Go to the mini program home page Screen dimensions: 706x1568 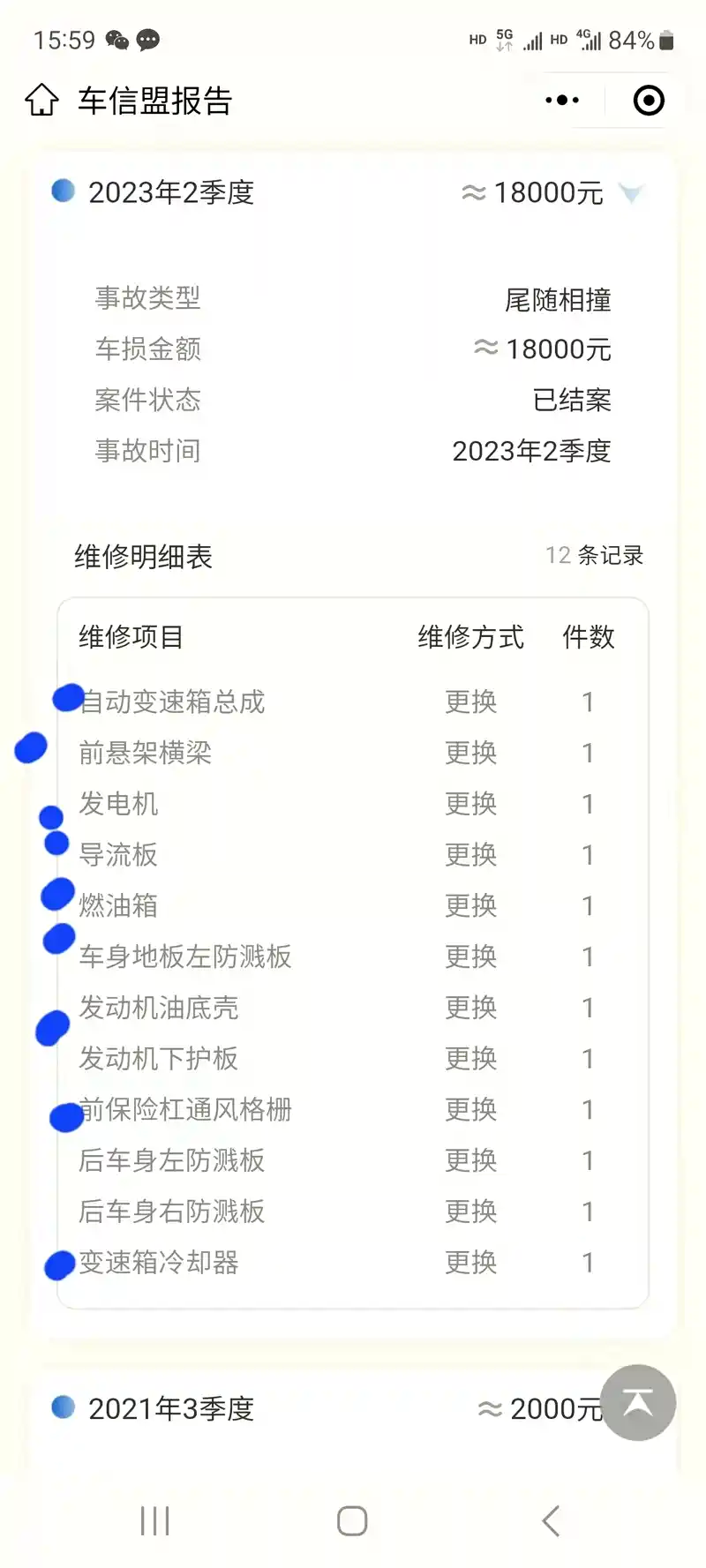click(41, 101)
